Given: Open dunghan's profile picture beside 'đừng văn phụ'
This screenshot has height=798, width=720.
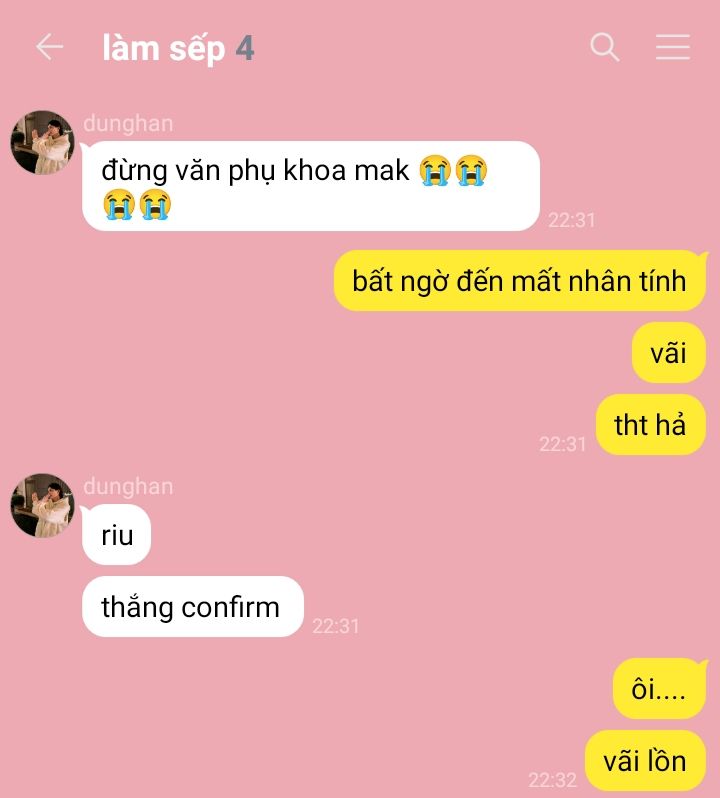Looking at the screenshot, I should (x=42, y=143).
